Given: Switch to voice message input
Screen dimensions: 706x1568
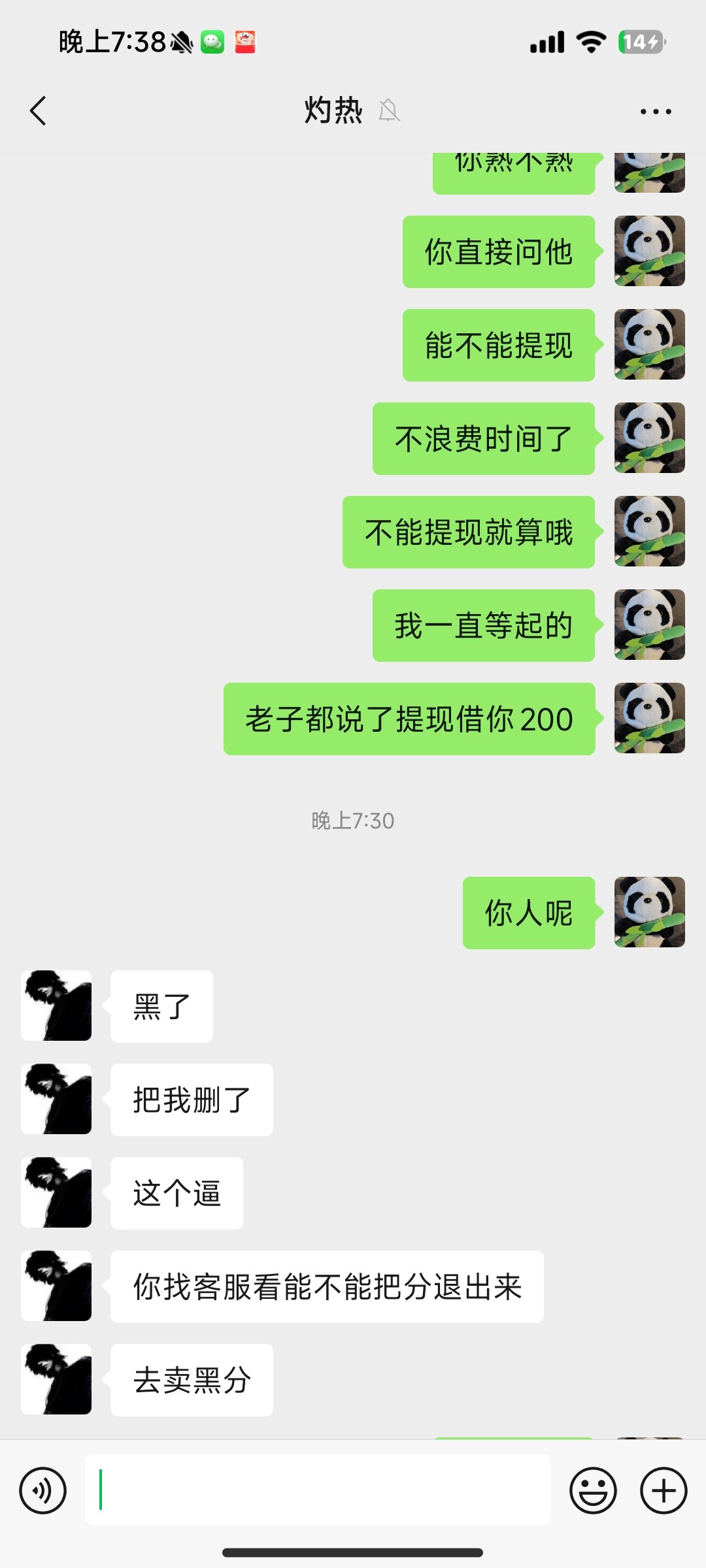Looking at the screenshot, I should 43,1490.
